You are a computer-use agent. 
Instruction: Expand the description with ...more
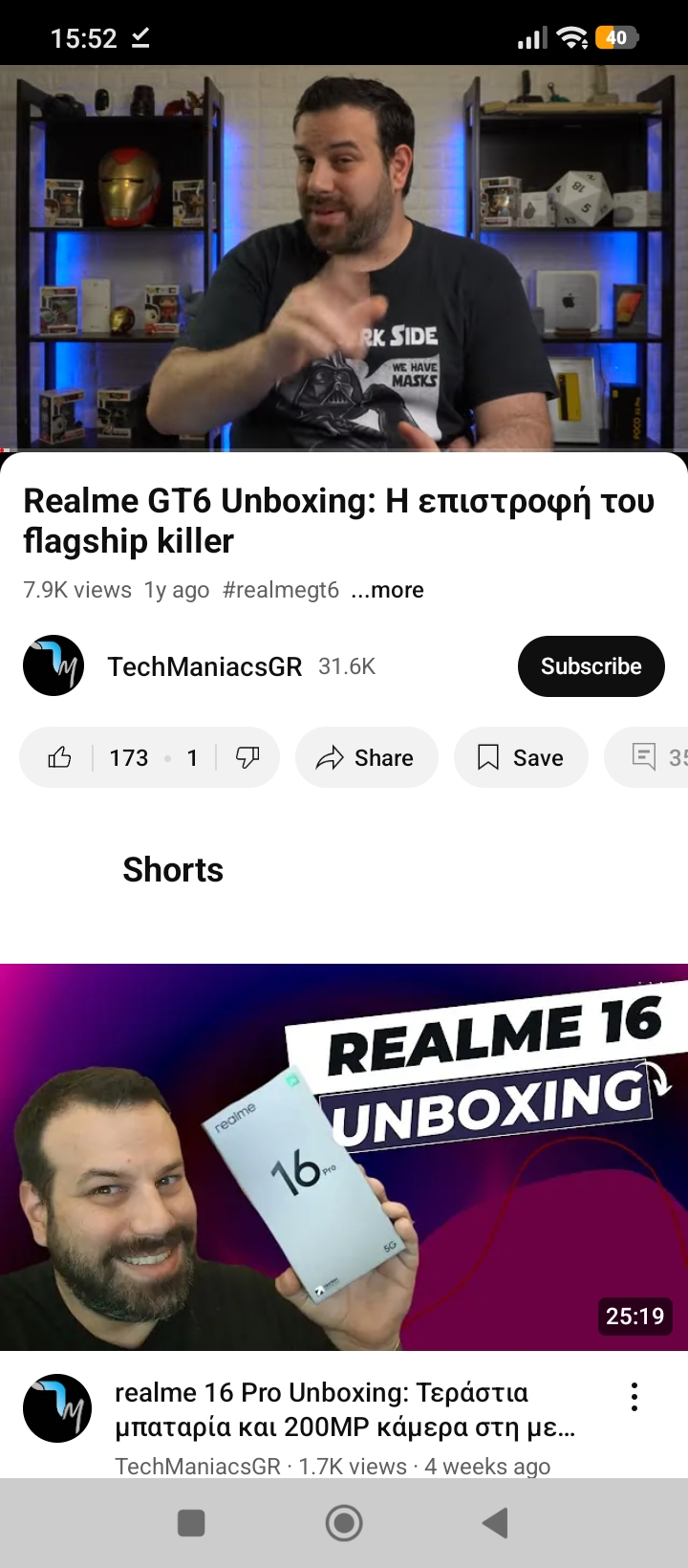tap(387, 590)
